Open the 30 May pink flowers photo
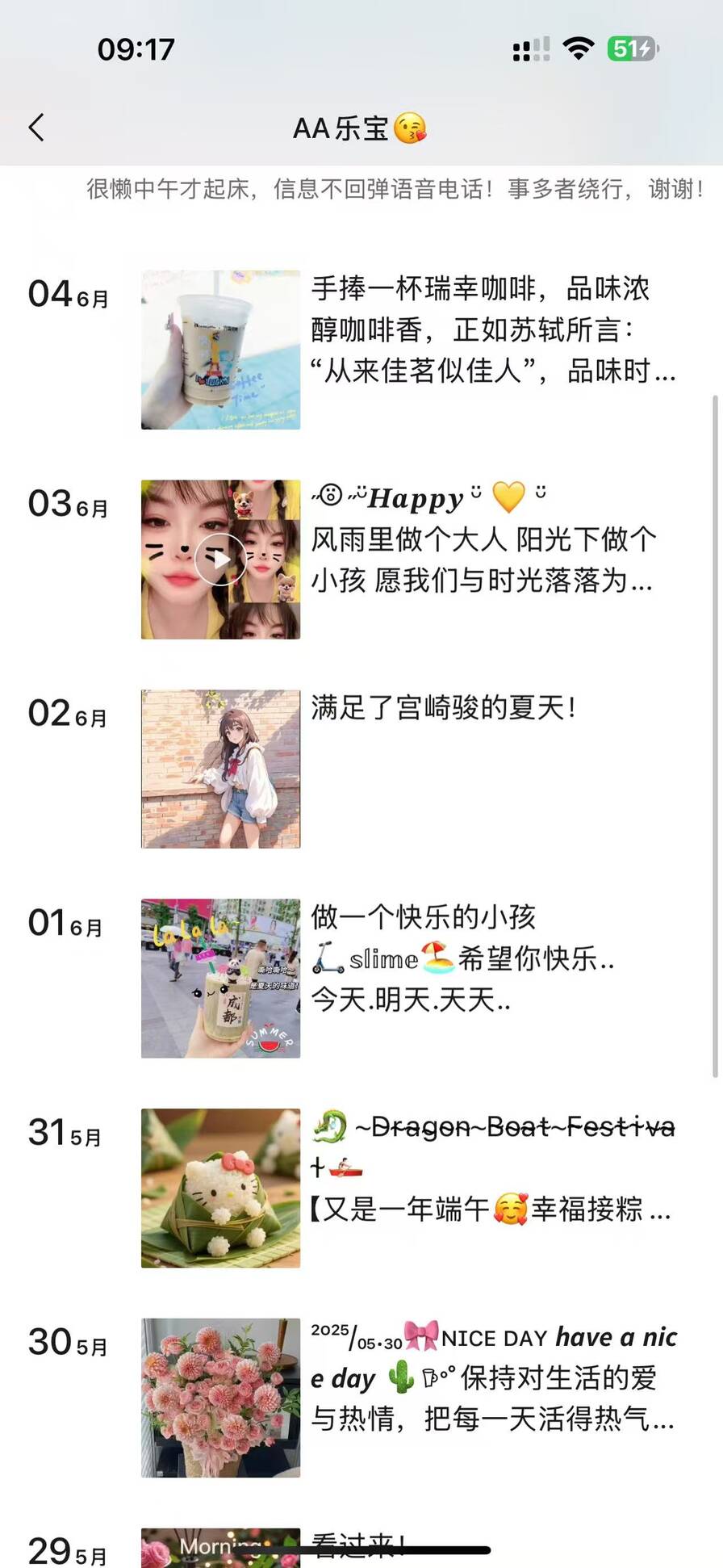 (220, 1398)
